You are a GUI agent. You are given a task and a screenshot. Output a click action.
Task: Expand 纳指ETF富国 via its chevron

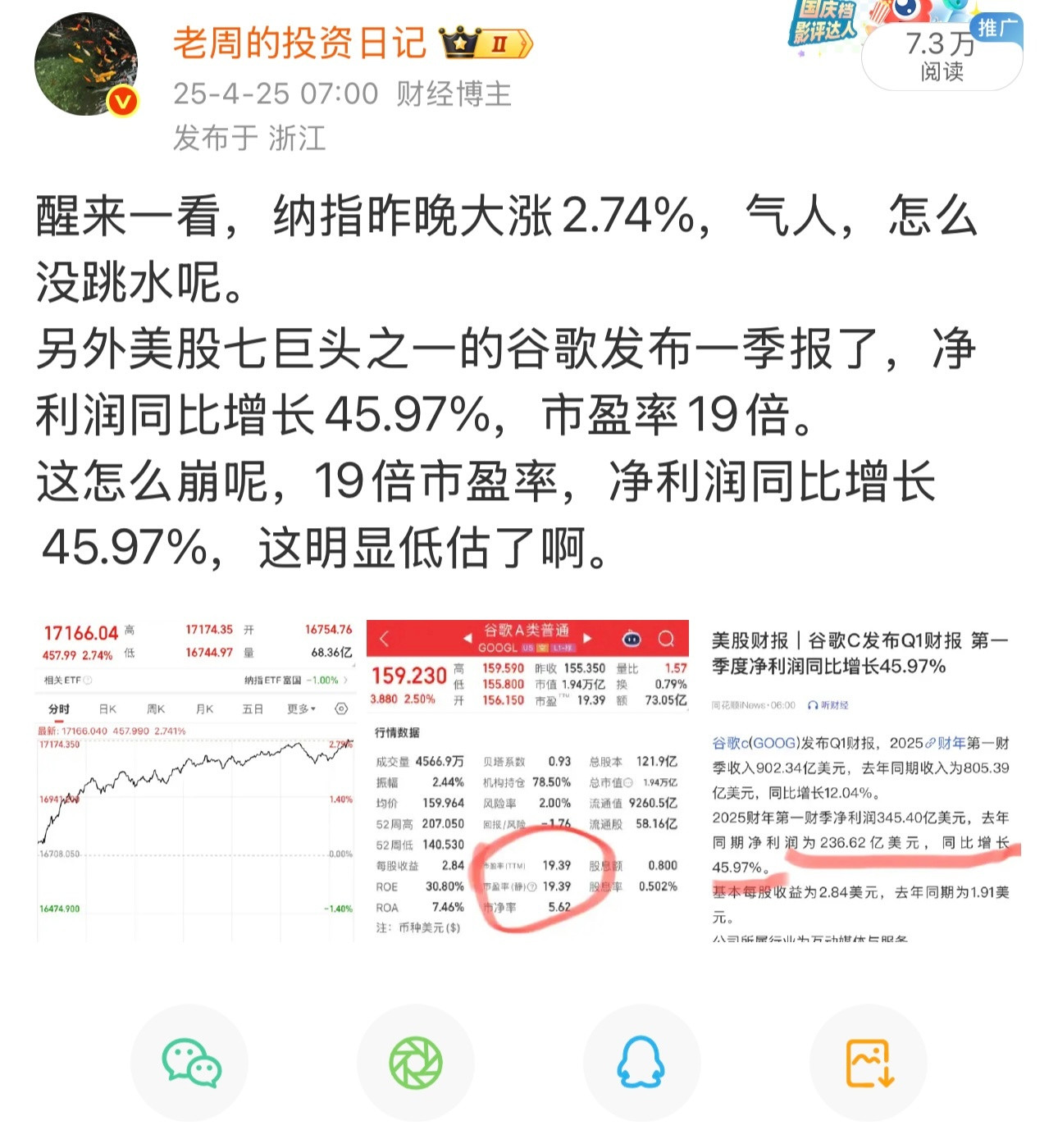pos(345,681)
